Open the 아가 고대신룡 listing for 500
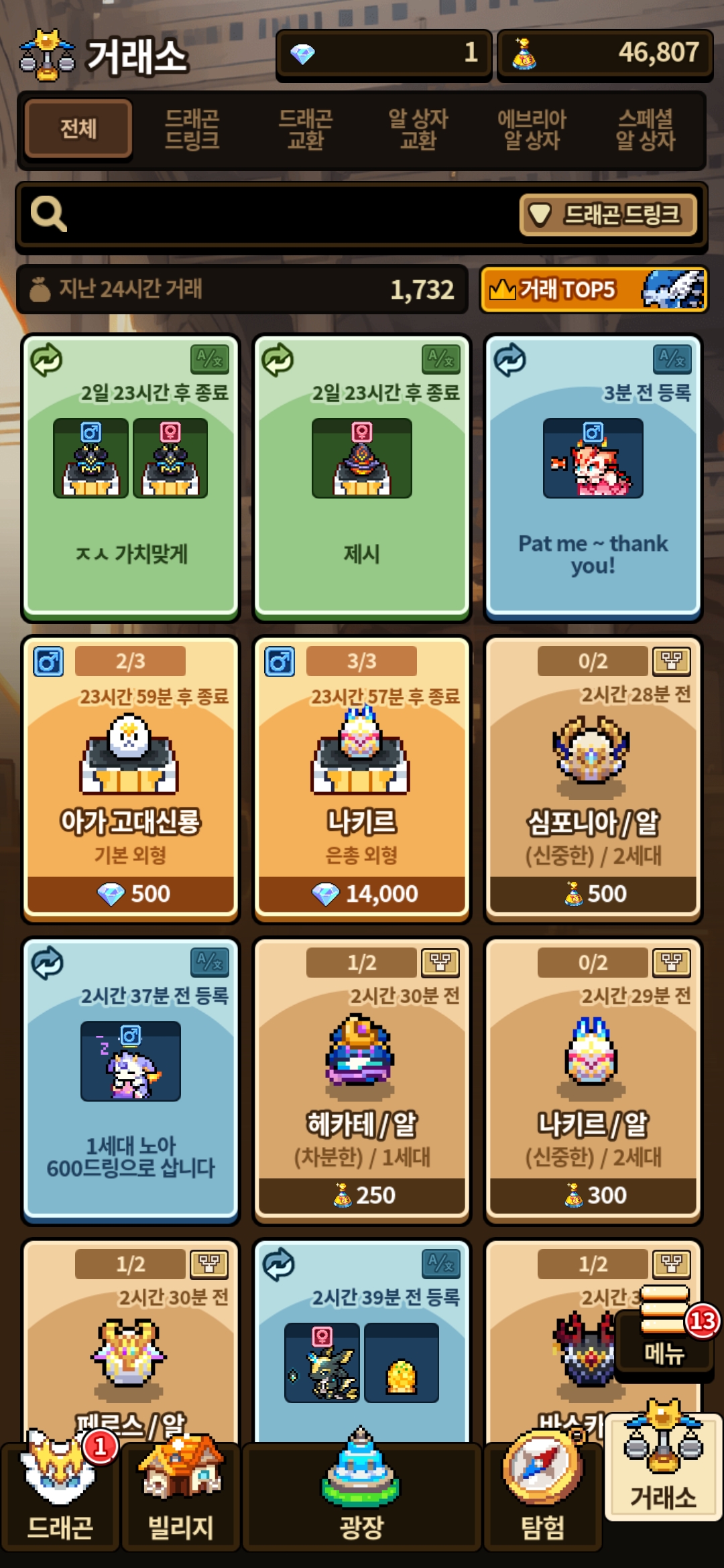The width and height of the screenshot is (724, 1568). pyautogui.click(x=131, y=779)
